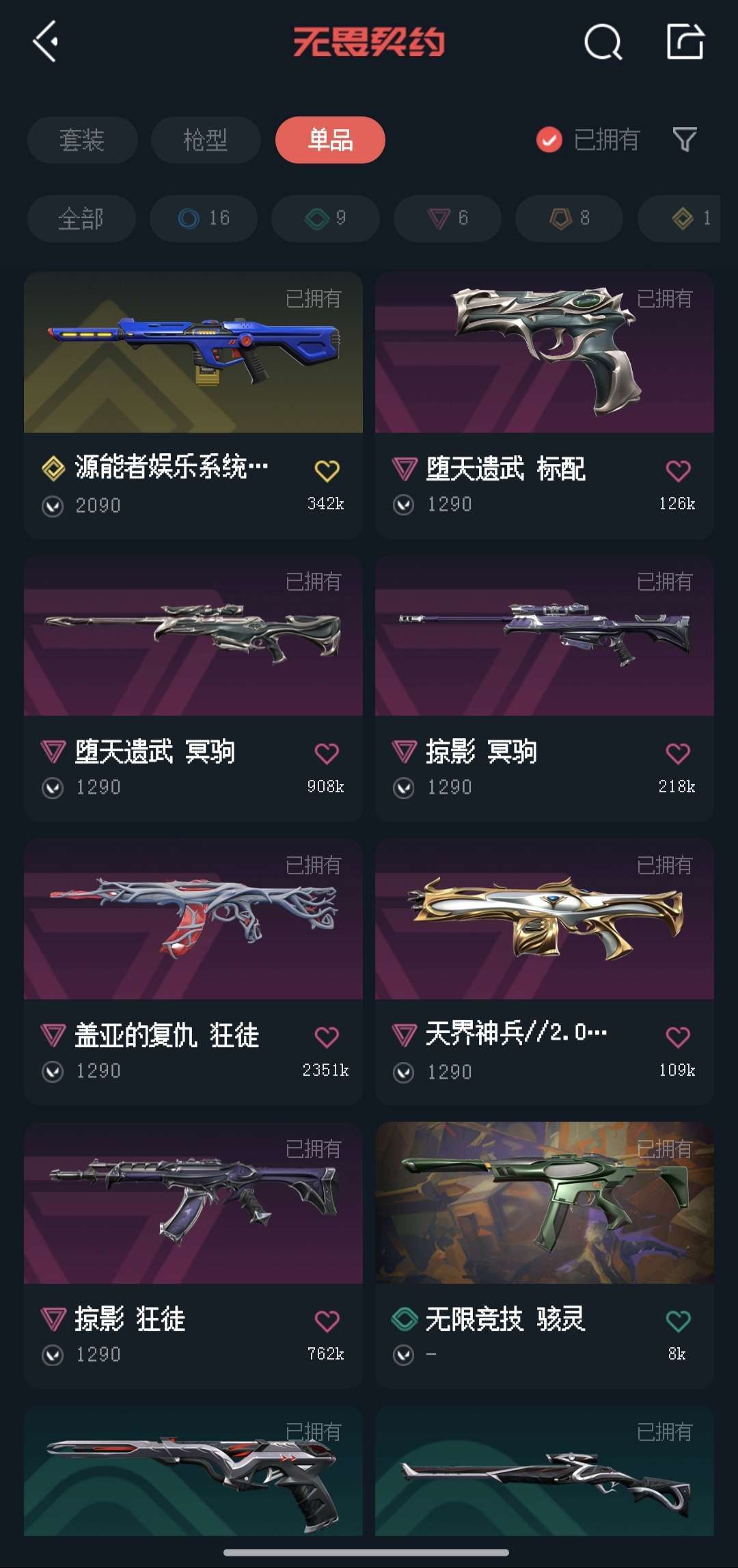Viewport: 738px width, 1568px height.
Task: Select the 全部 rarity chip
Action: click(81, 219)
